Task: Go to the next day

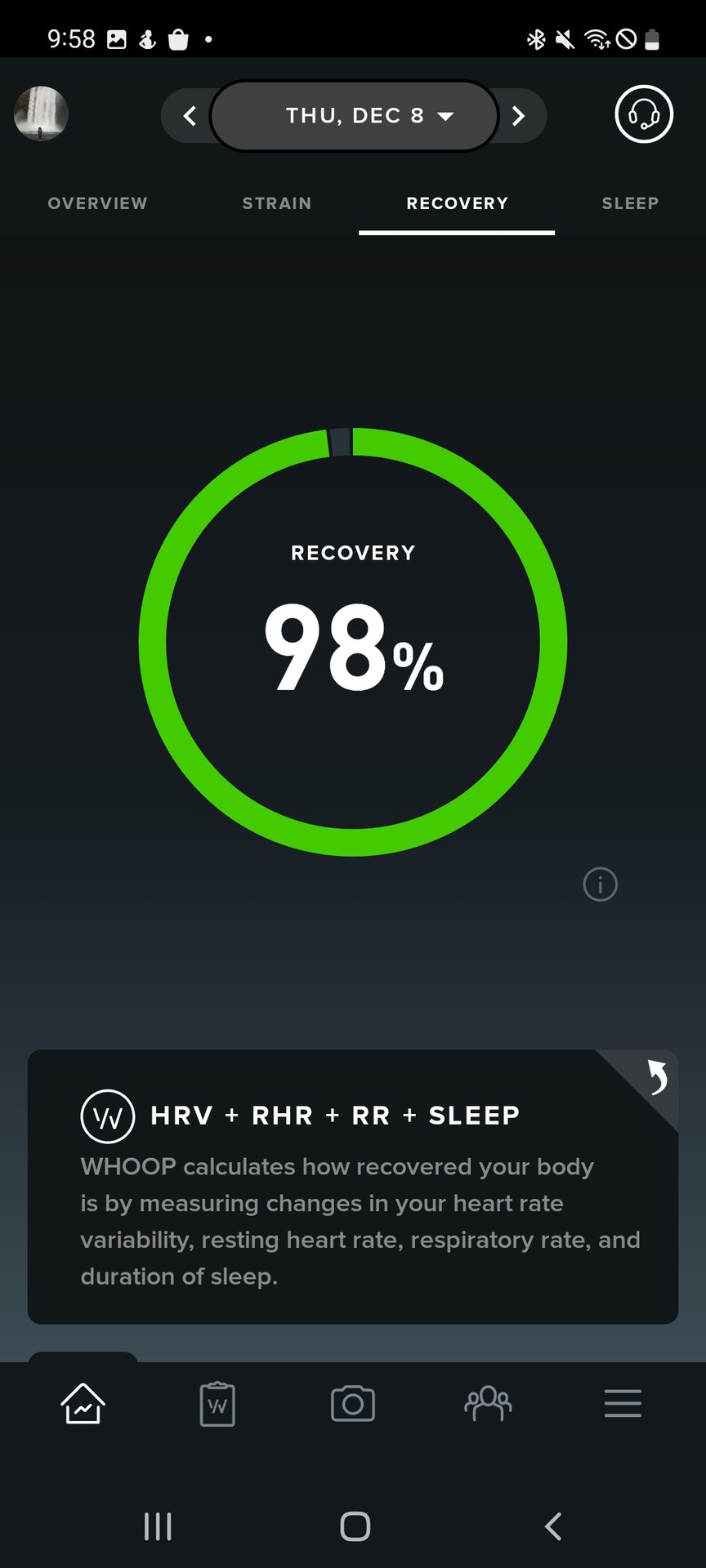Action: 518,116
